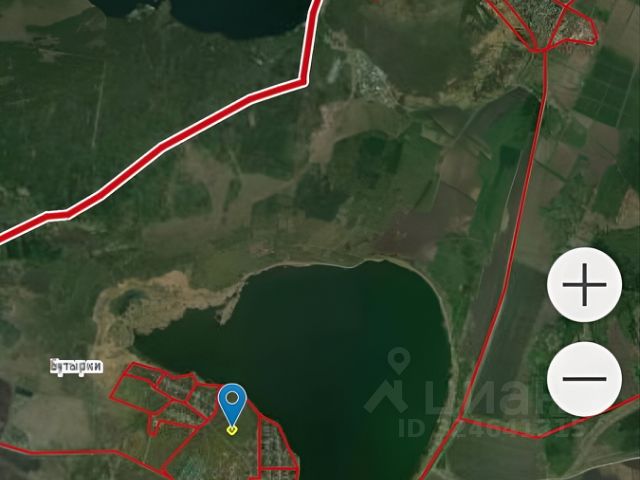Image resolution: width=640 pixels, height=480 pixels.
Task: Zoom out of the map
Action: click(x=585, y=379)
